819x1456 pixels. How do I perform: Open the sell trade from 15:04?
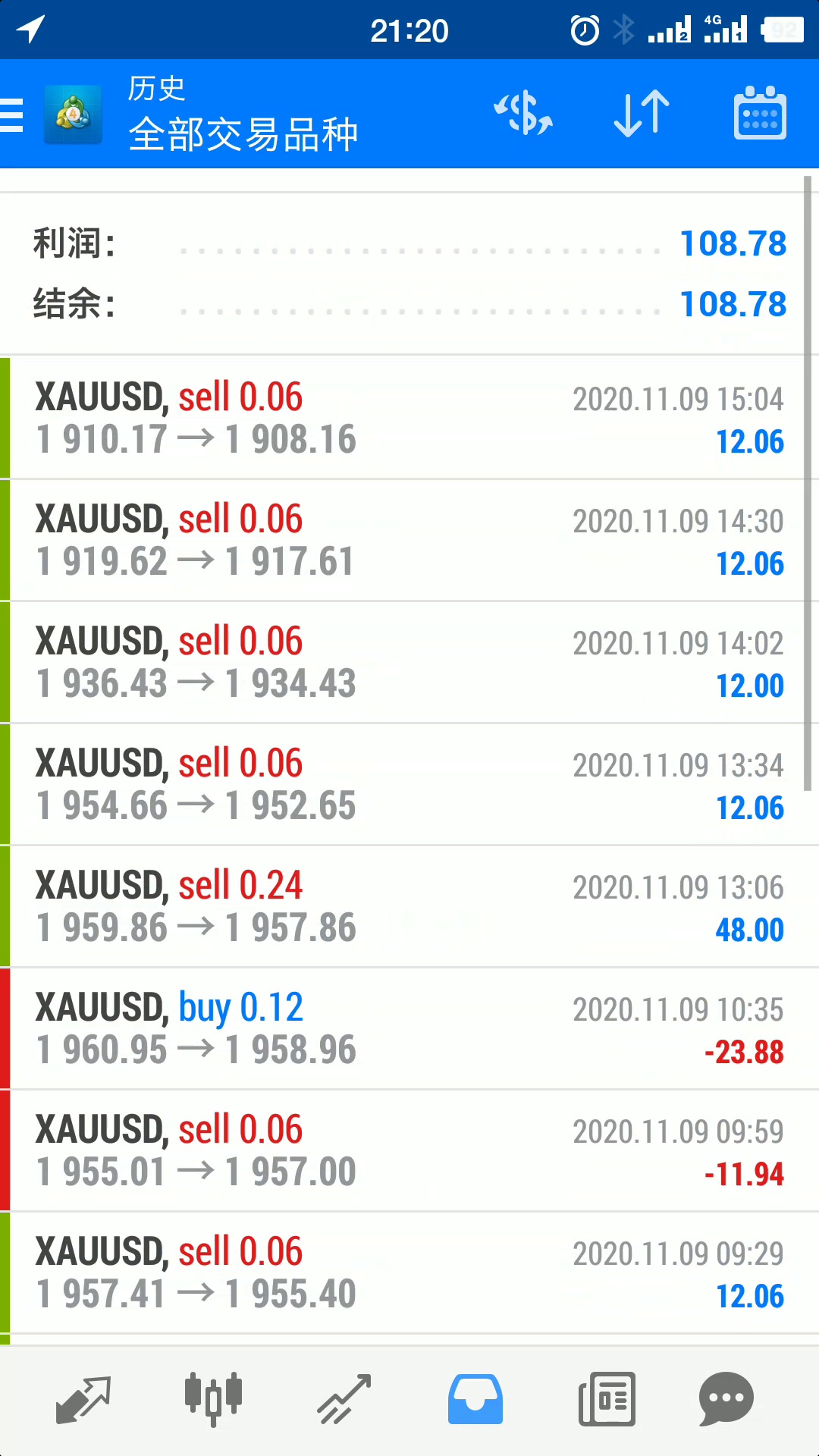click(409, 418)
